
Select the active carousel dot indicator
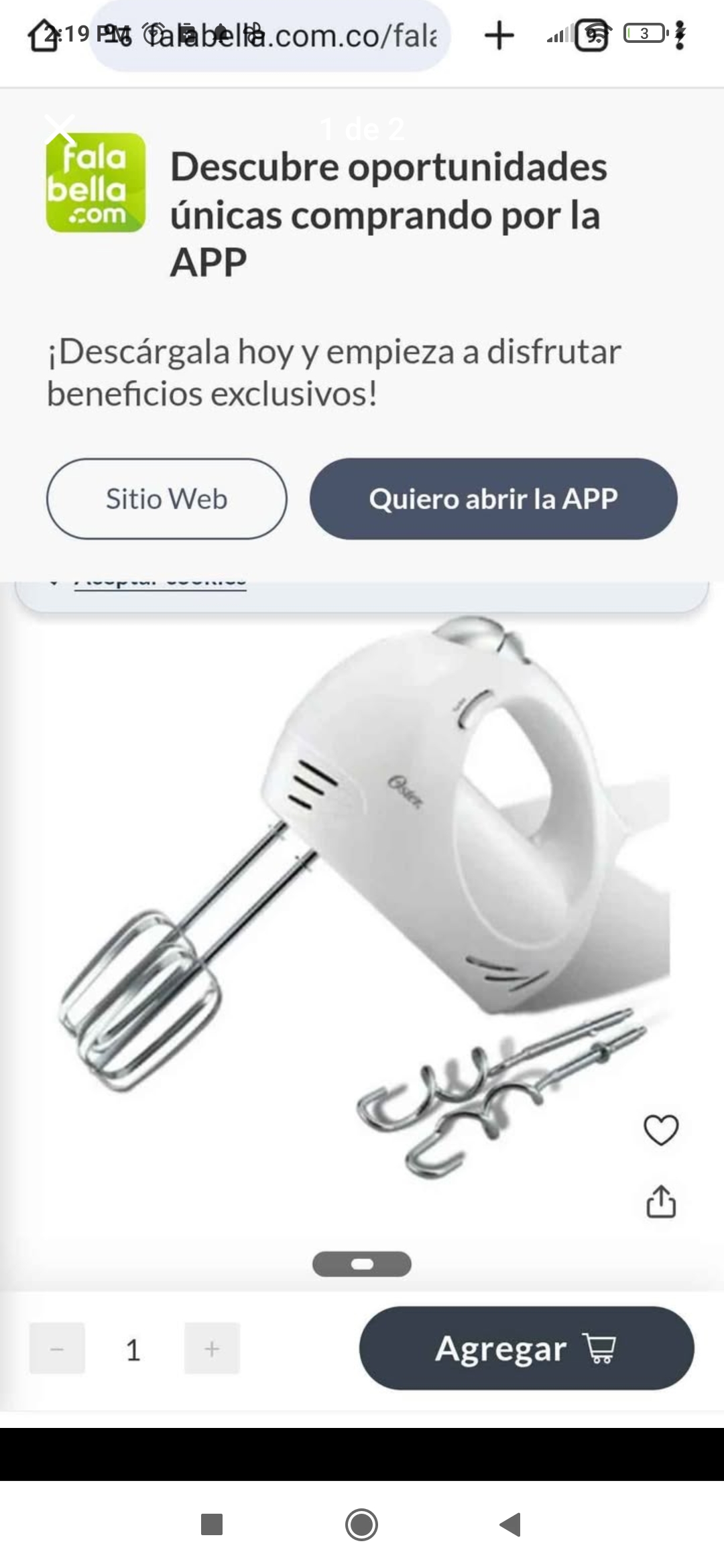(x=362, y=1263)
